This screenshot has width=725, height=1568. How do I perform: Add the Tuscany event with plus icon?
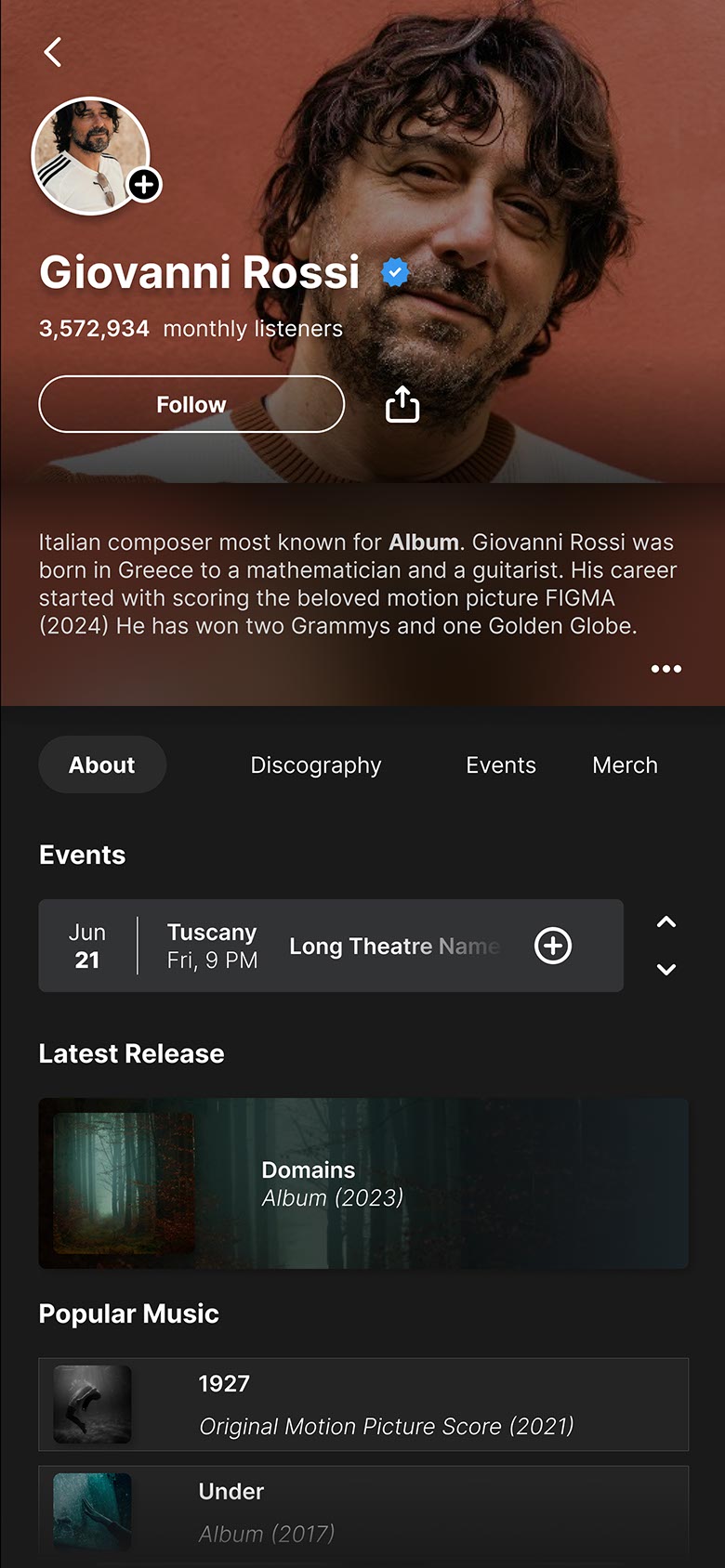(553, 946)
